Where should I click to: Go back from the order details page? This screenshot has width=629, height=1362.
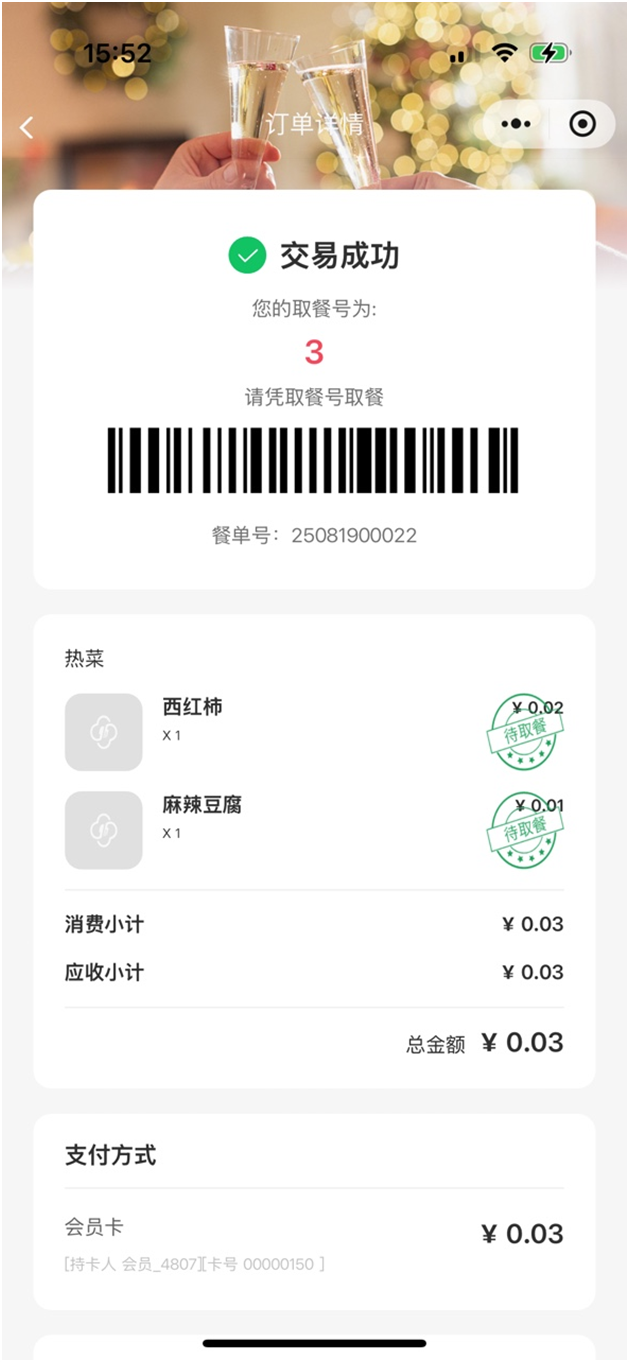pos(27,127)
